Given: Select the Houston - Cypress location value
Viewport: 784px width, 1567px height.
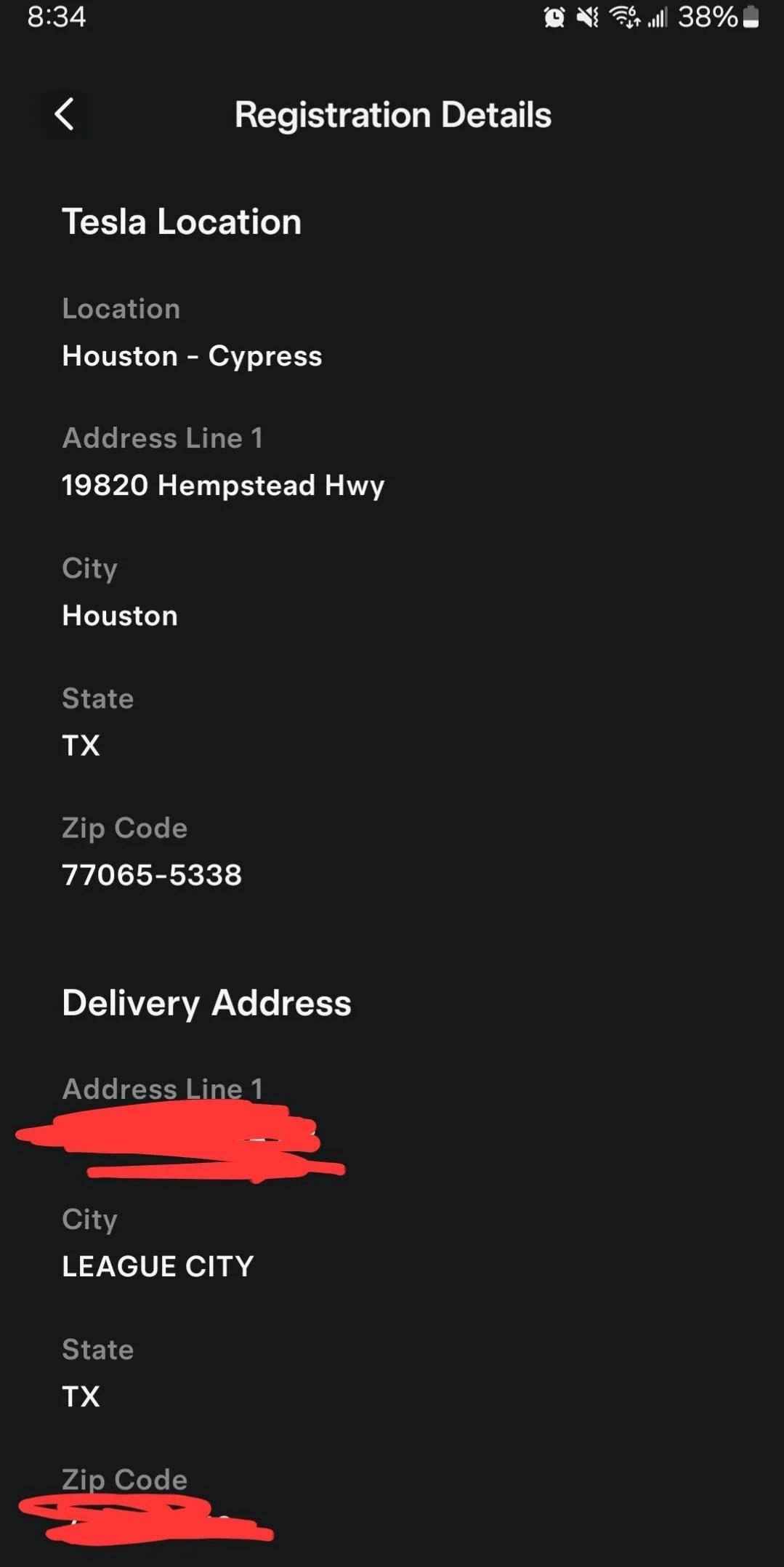Looking at the screenshot, I should click(x=192, y=355).
